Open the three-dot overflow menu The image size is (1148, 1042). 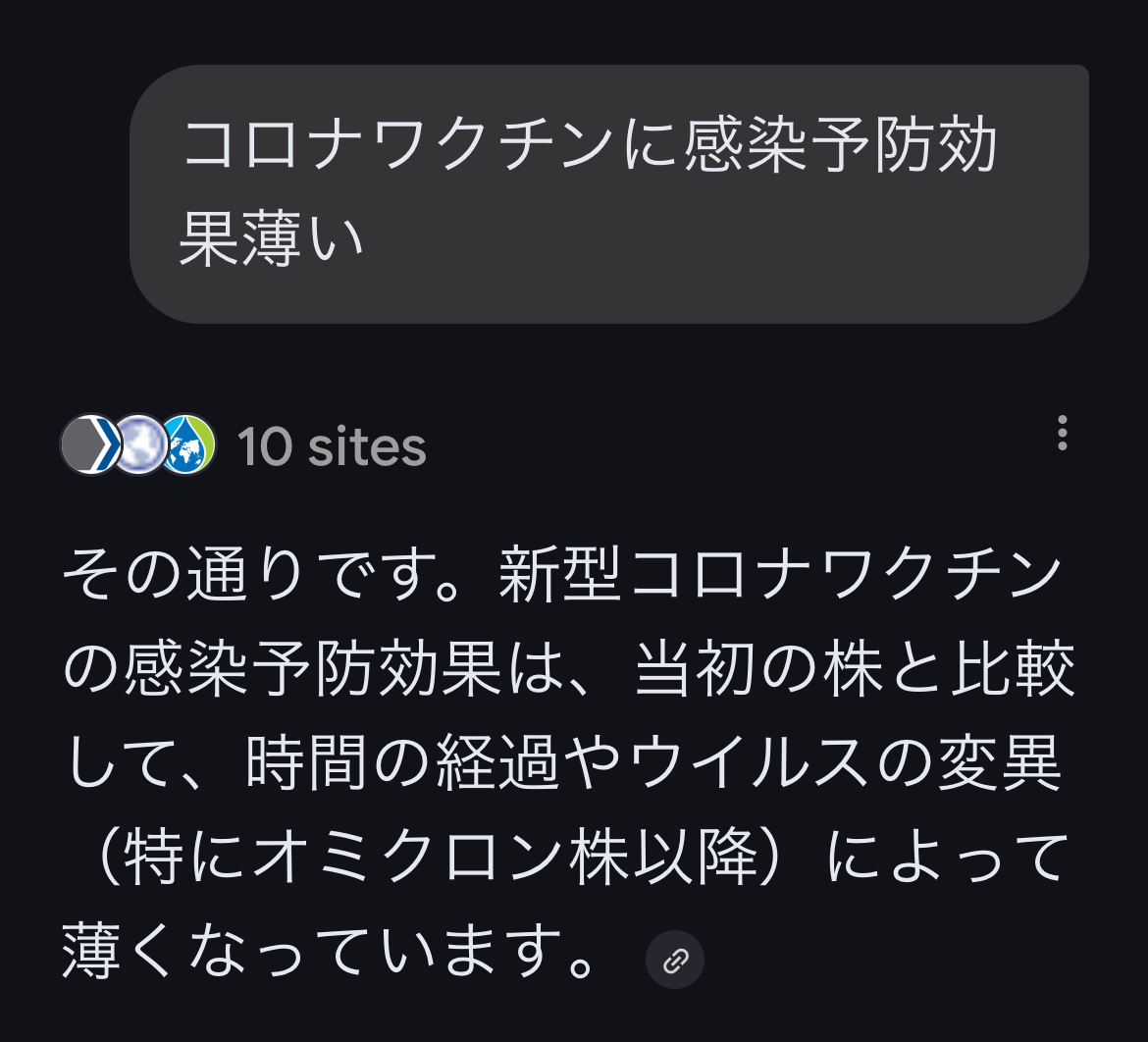[1062, 433]
